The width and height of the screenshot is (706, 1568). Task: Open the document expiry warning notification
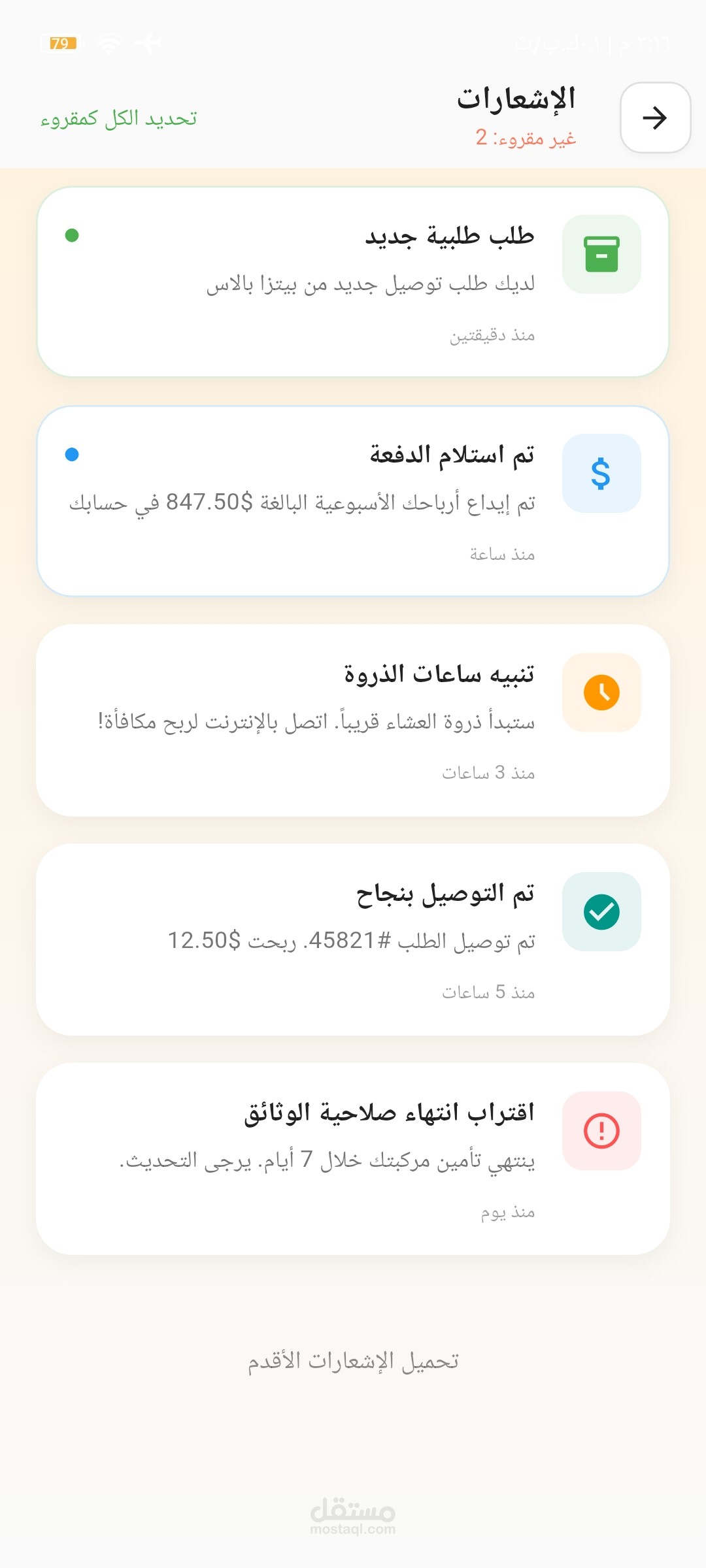click(x=353, y=1158)
